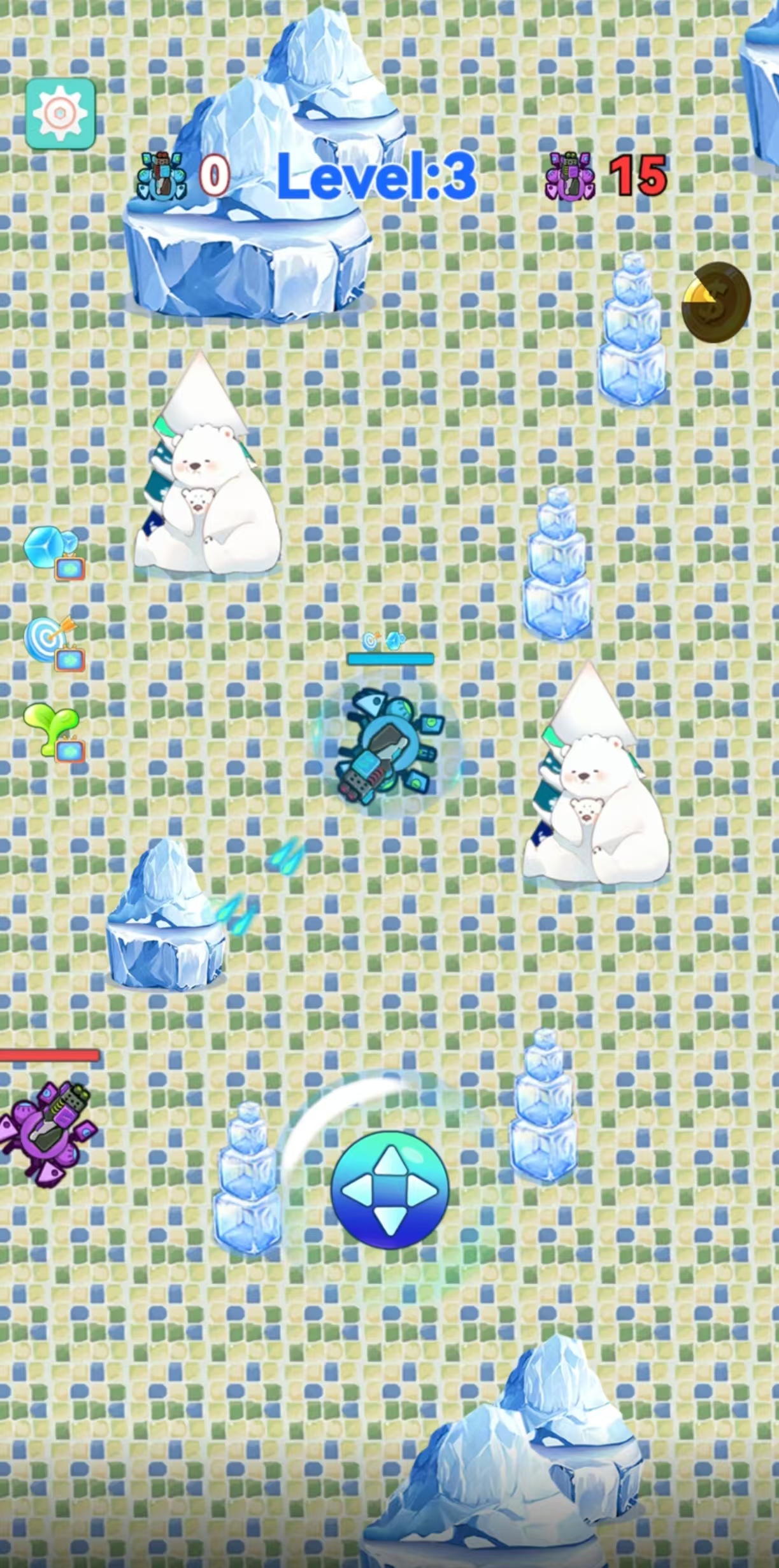Activate the target aim ad power-up

tap(54, 643)
